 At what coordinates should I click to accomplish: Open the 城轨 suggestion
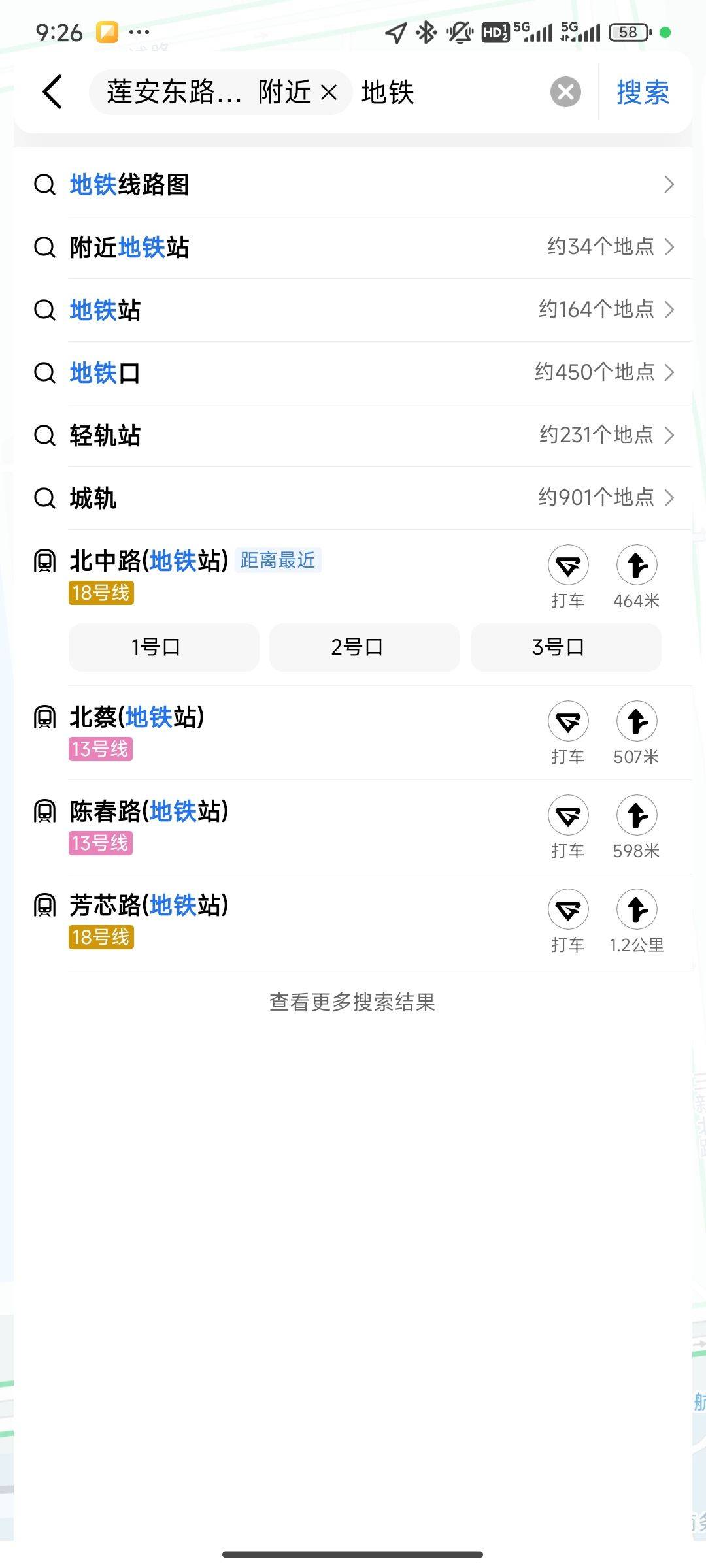(353, 498)
